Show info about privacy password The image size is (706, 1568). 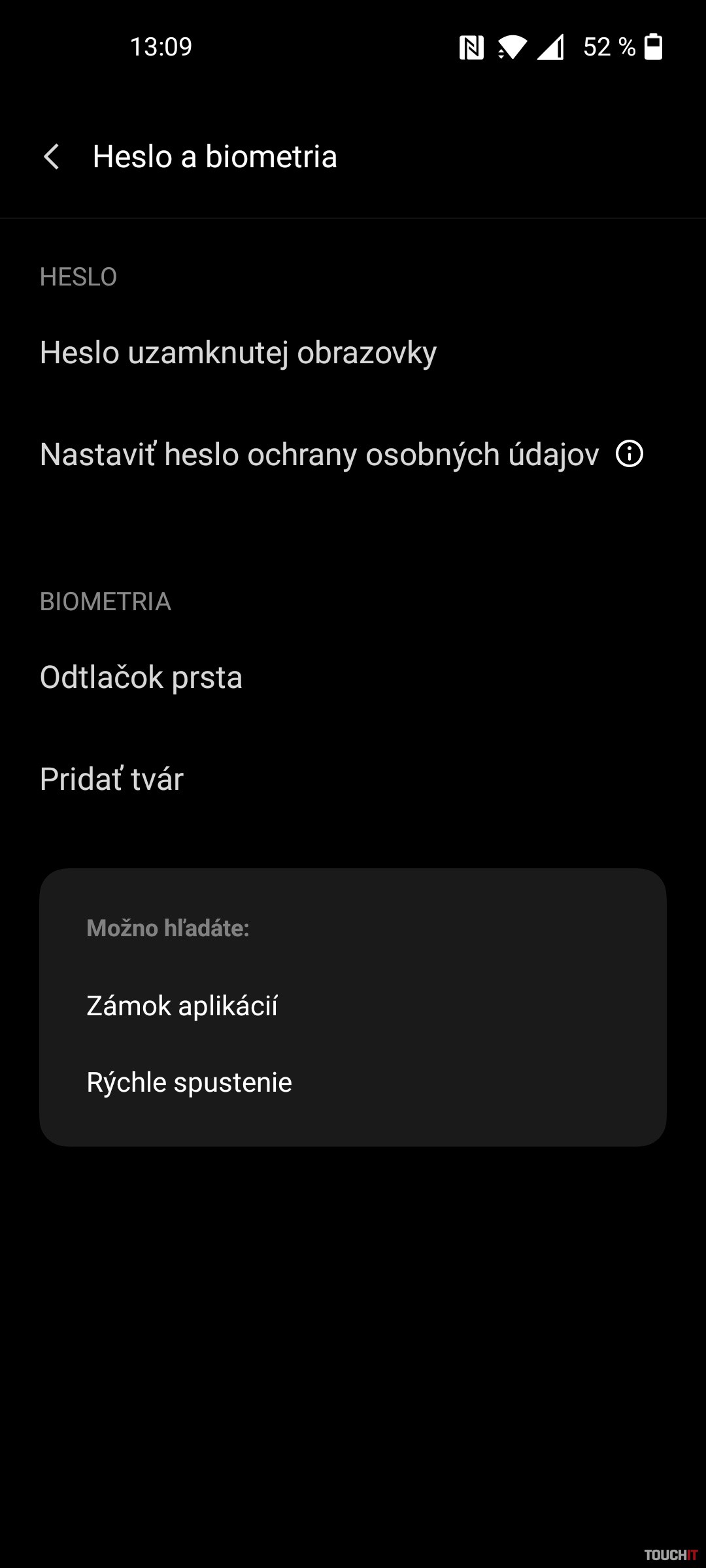(x=630, y=454)
